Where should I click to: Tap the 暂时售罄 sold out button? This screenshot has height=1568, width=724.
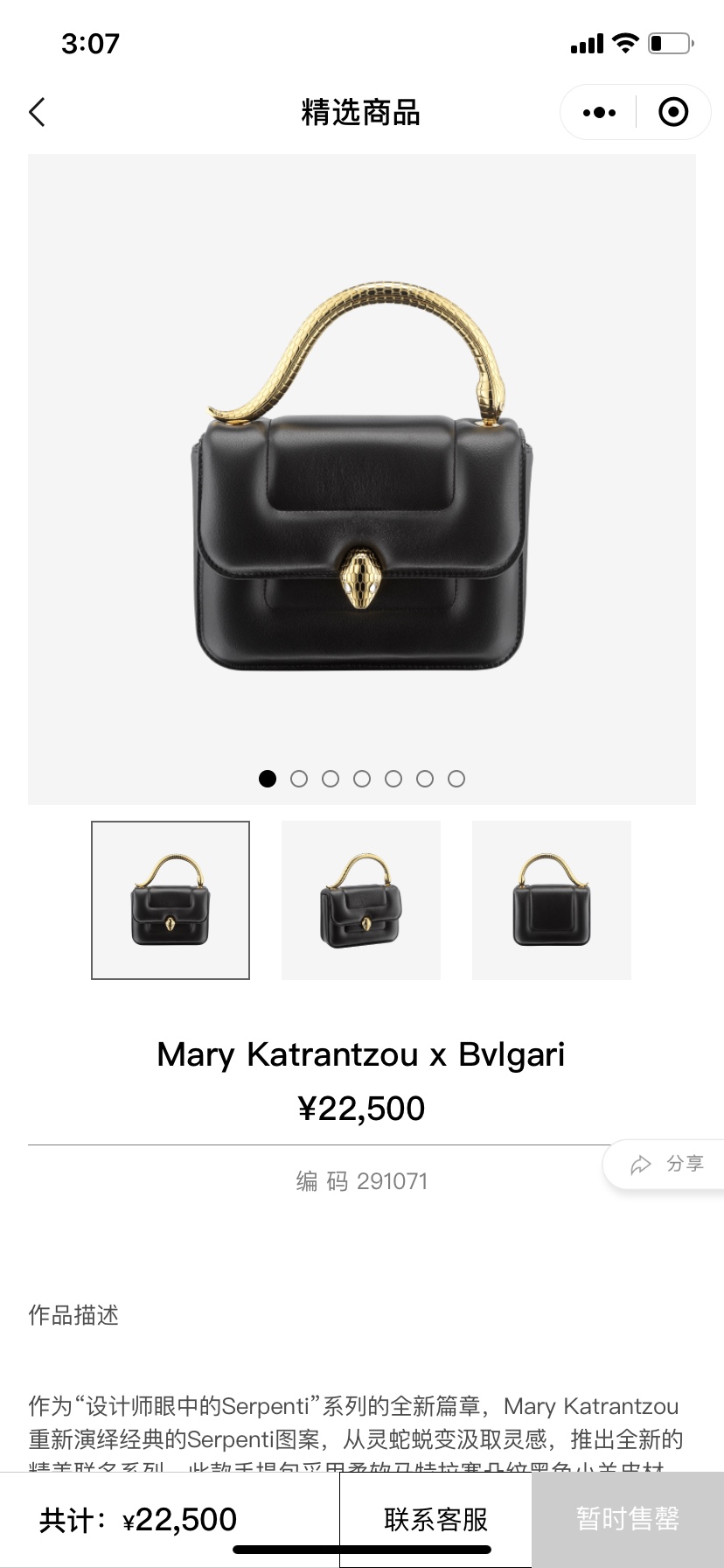(627, 1519)
